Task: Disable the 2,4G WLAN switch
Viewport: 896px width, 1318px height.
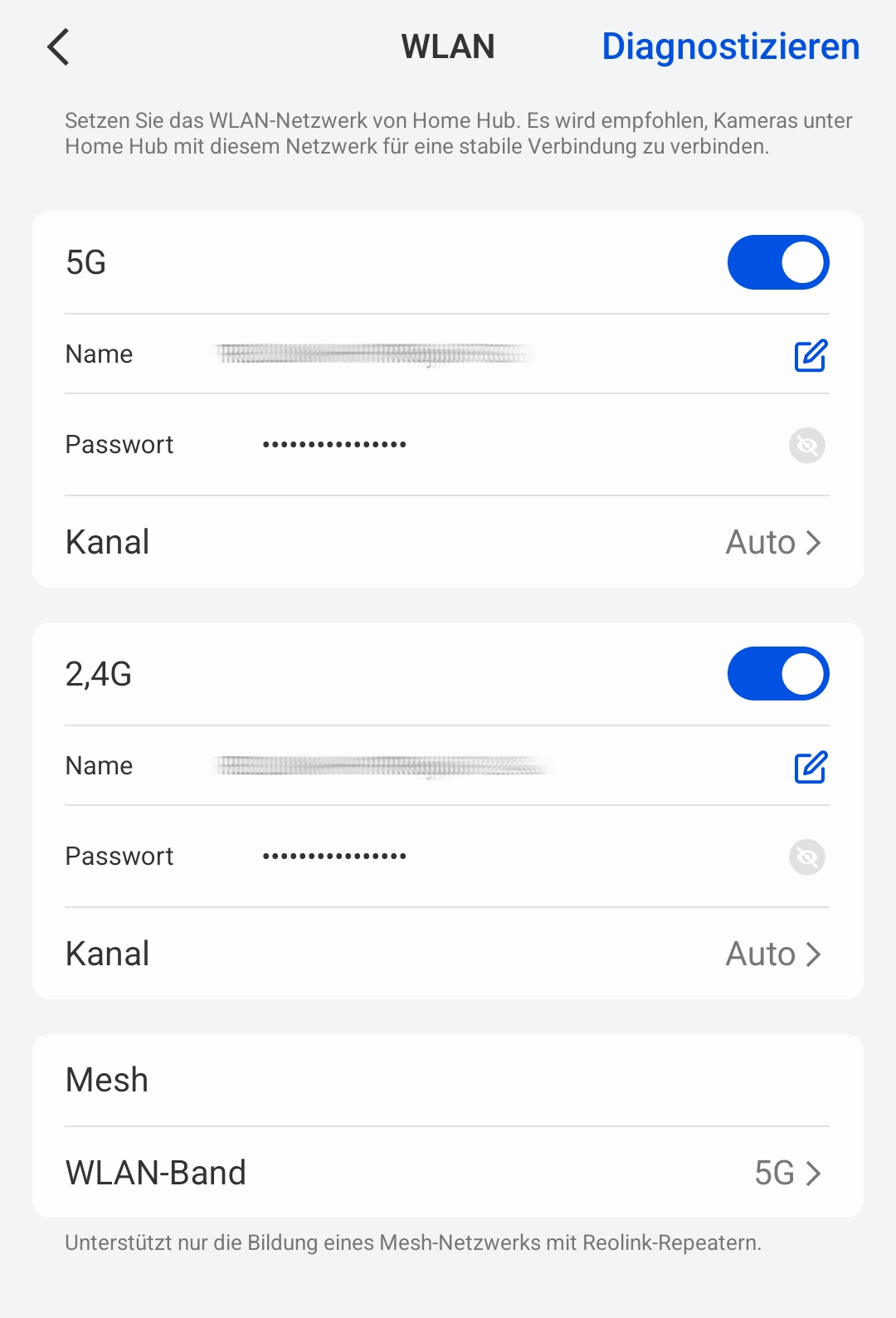Action: click(x=777, y=674)
